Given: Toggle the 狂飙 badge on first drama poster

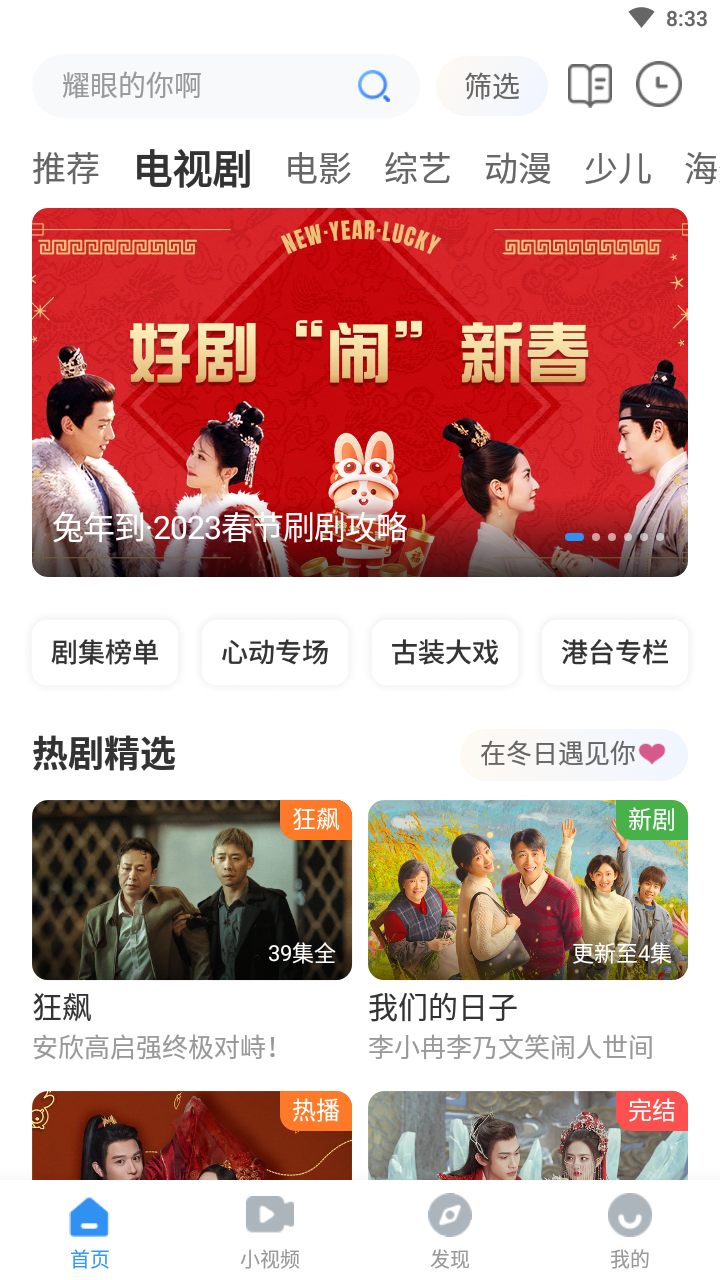Looking at the screenshot, I should pyautogui.click(x=316, y=819).
